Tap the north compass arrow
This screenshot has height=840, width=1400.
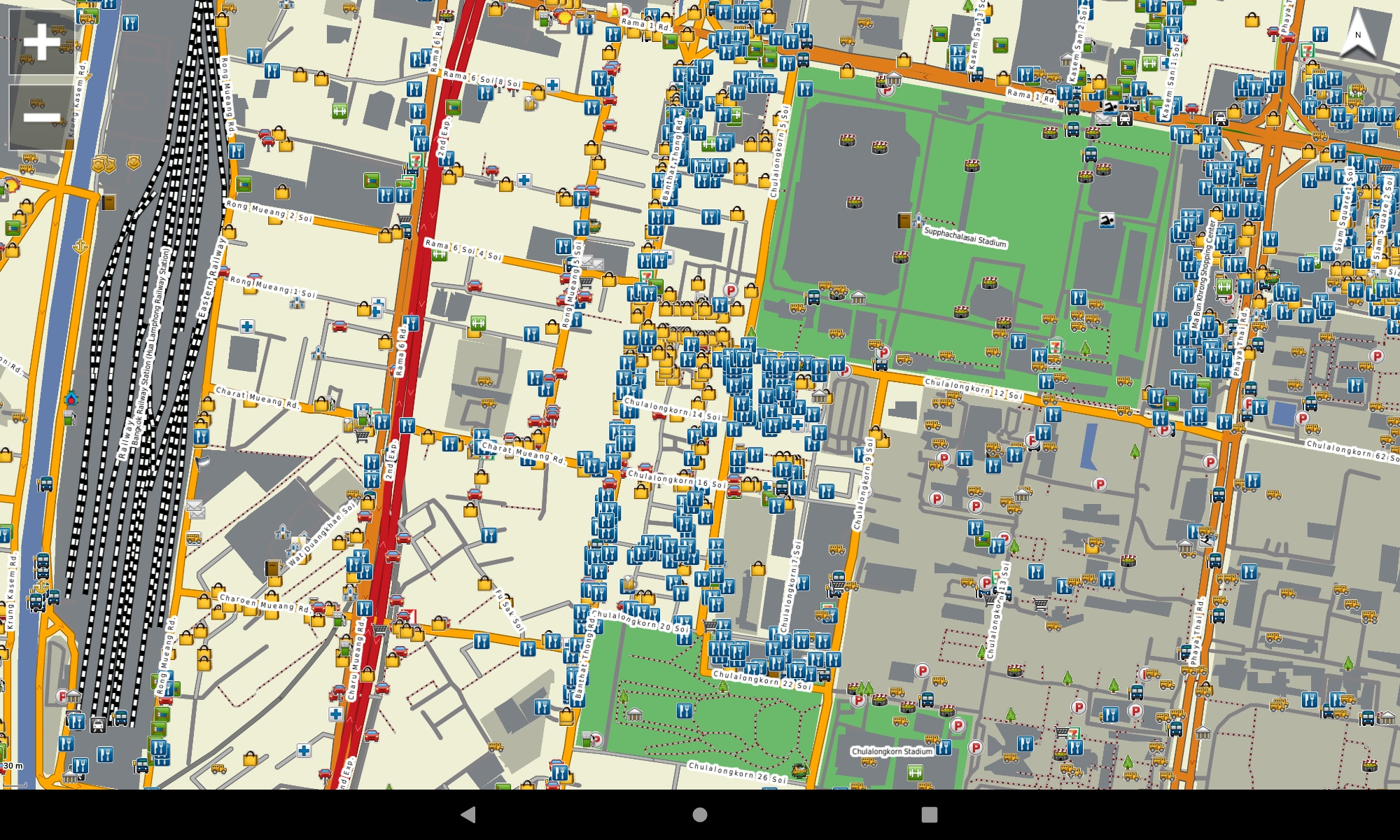click(x=1357, y=36)
